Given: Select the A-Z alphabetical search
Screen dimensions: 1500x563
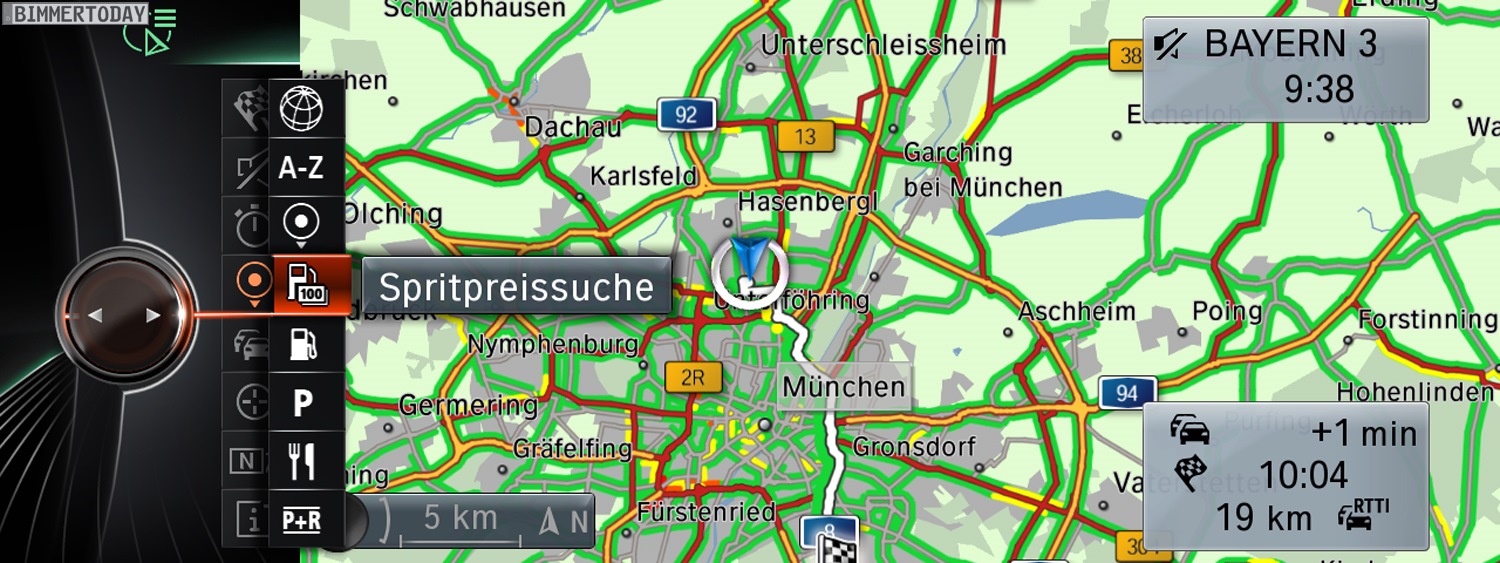Looking at the screenshot, I should 300,168.
